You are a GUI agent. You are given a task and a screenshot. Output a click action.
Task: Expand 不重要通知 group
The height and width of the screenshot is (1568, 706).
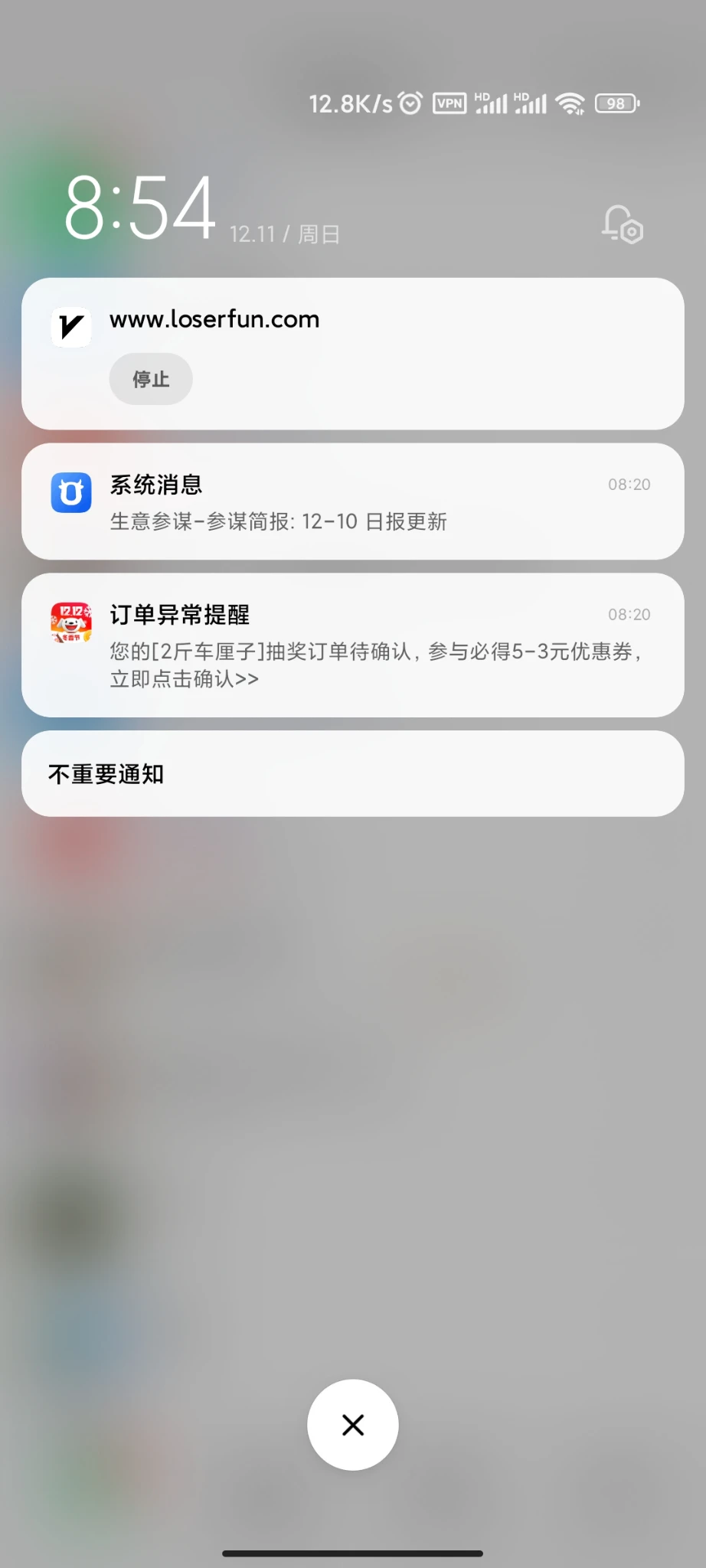coord(352,774)
